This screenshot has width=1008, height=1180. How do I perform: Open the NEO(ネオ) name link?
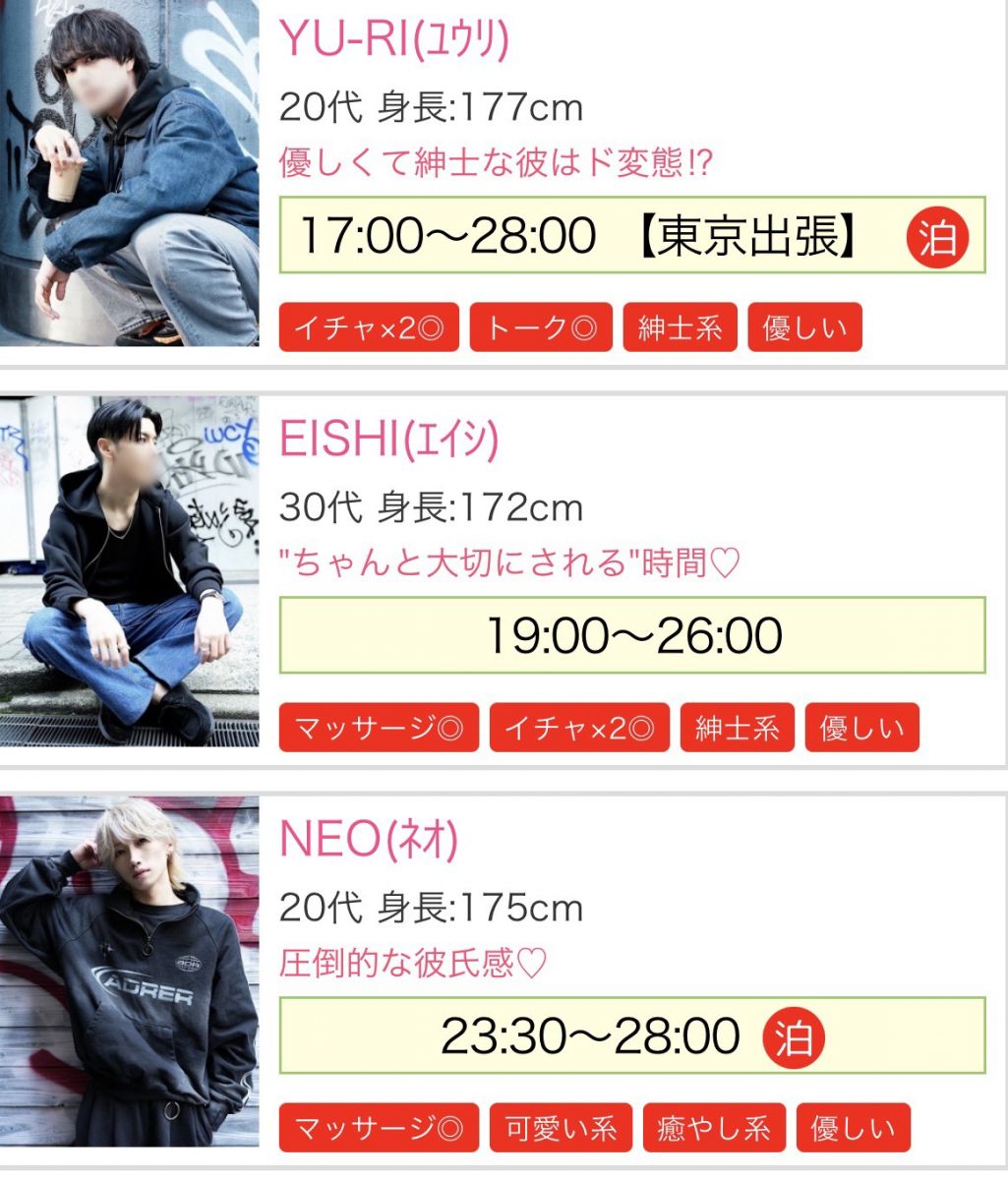(369, 840)
